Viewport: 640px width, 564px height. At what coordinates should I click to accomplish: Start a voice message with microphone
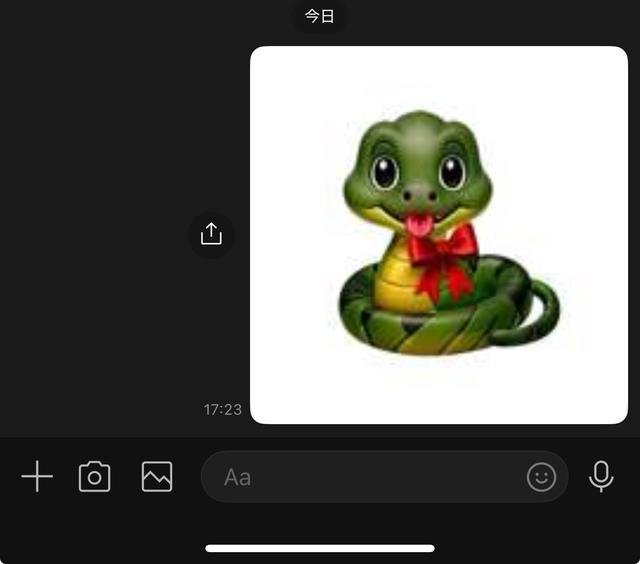pyautogui.click(x=601, y=477)
